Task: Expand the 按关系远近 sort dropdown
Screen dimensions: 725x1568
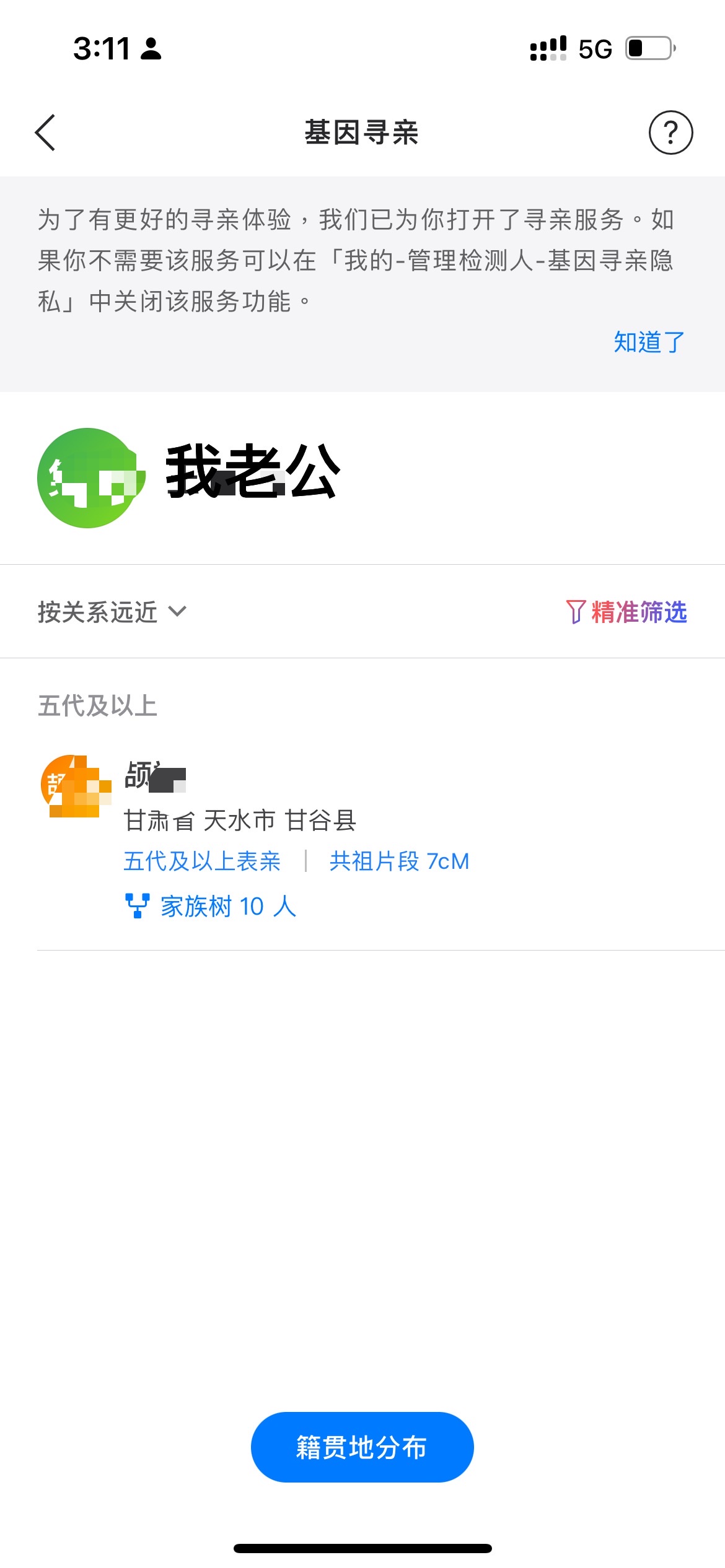Action: pos(112,612)
